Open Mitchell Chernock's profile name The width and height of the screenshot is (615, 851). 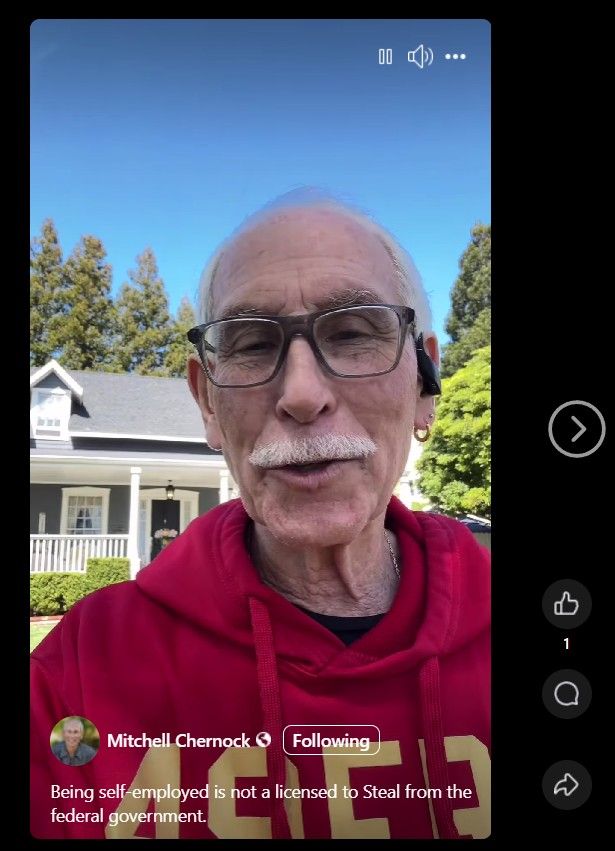click(x=178, y=740)
